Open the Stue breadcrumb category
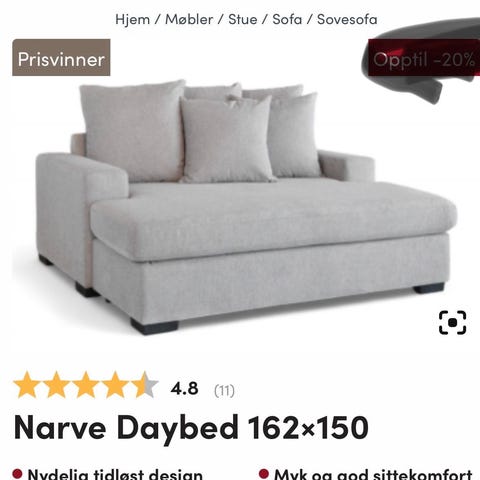Screen dimensions: 480x480 coord(243,19)
